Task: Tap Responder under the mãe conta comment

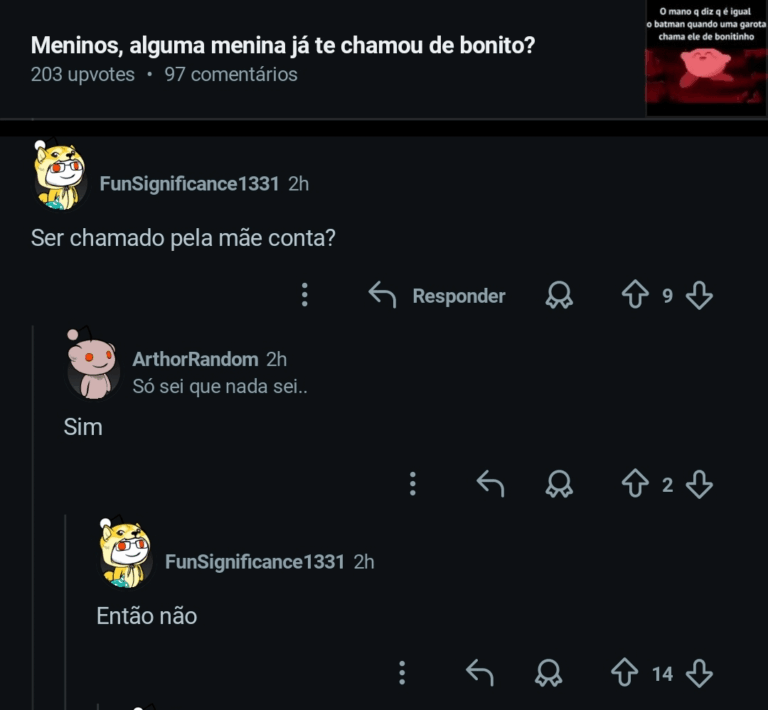Action: coord(438,296)
